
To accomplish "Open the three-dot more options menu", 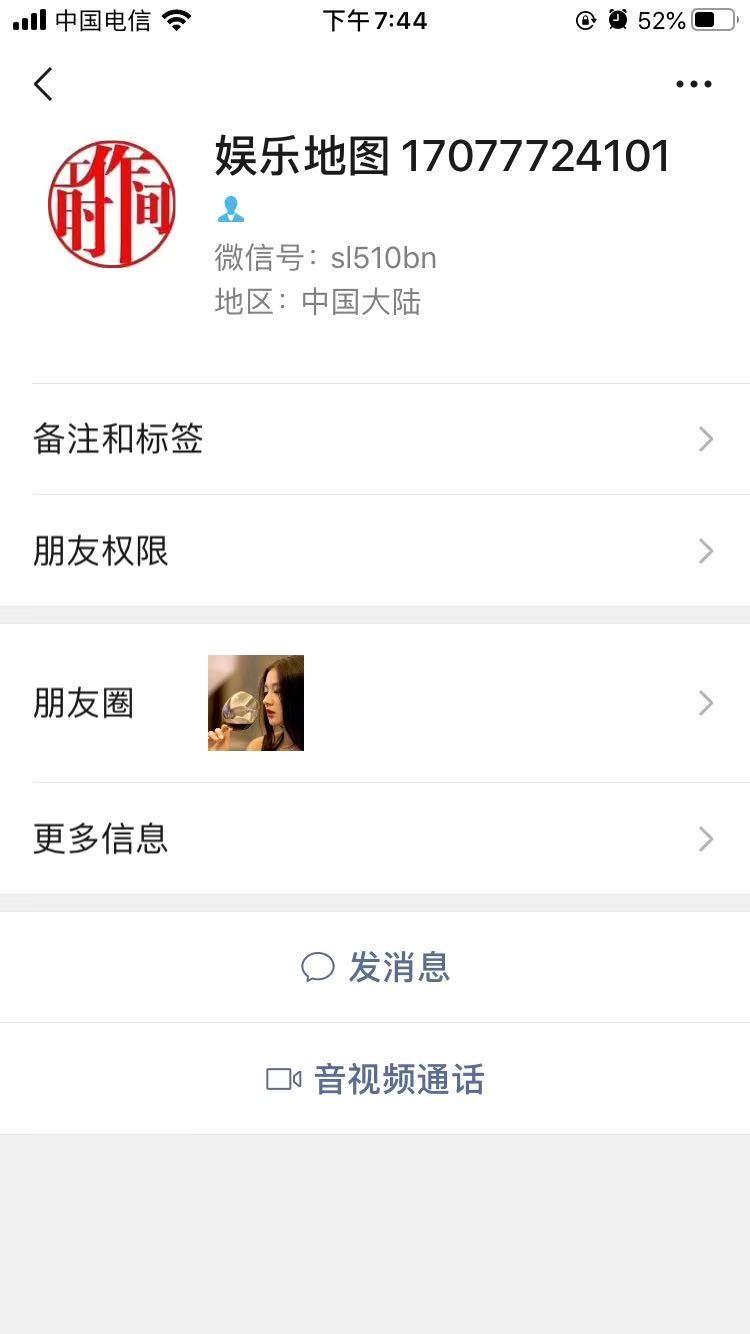I will (x=693, y=84).
